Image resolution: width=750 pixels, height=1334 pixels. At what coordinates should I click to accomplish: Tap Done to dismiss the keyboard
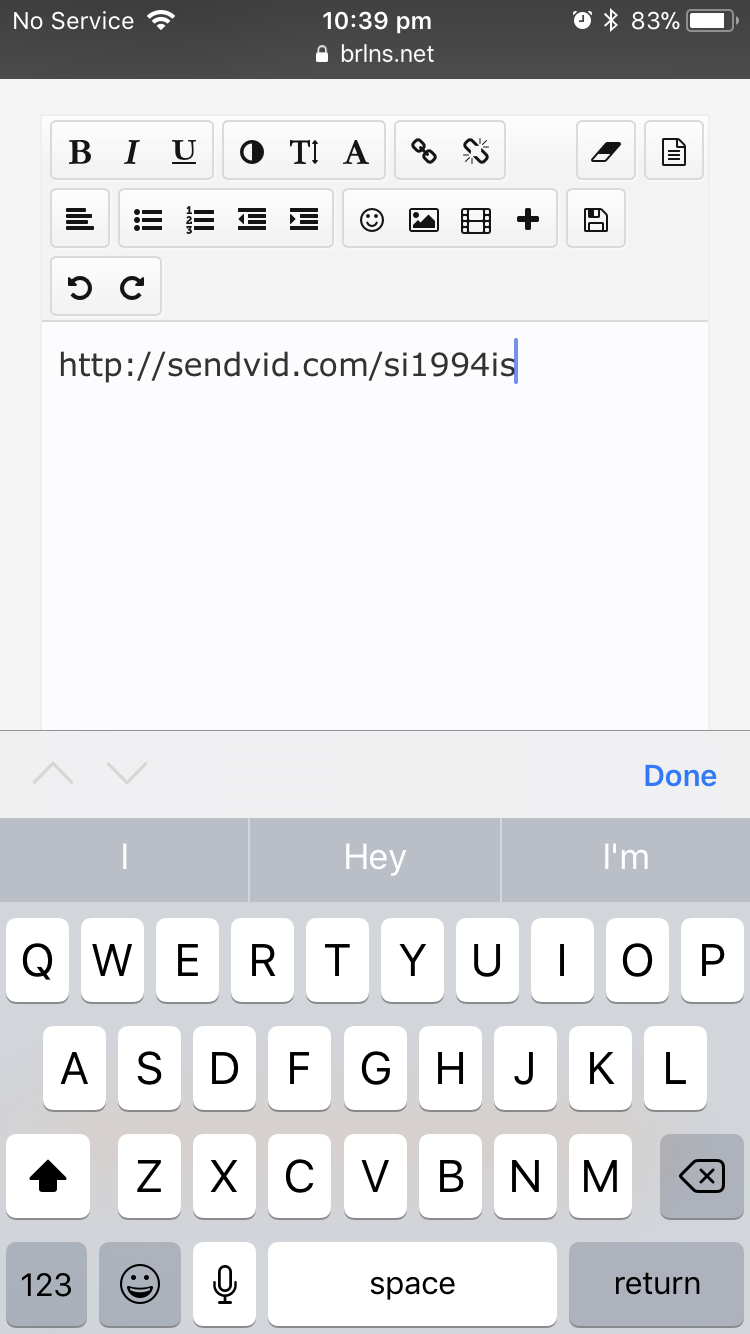680,775
